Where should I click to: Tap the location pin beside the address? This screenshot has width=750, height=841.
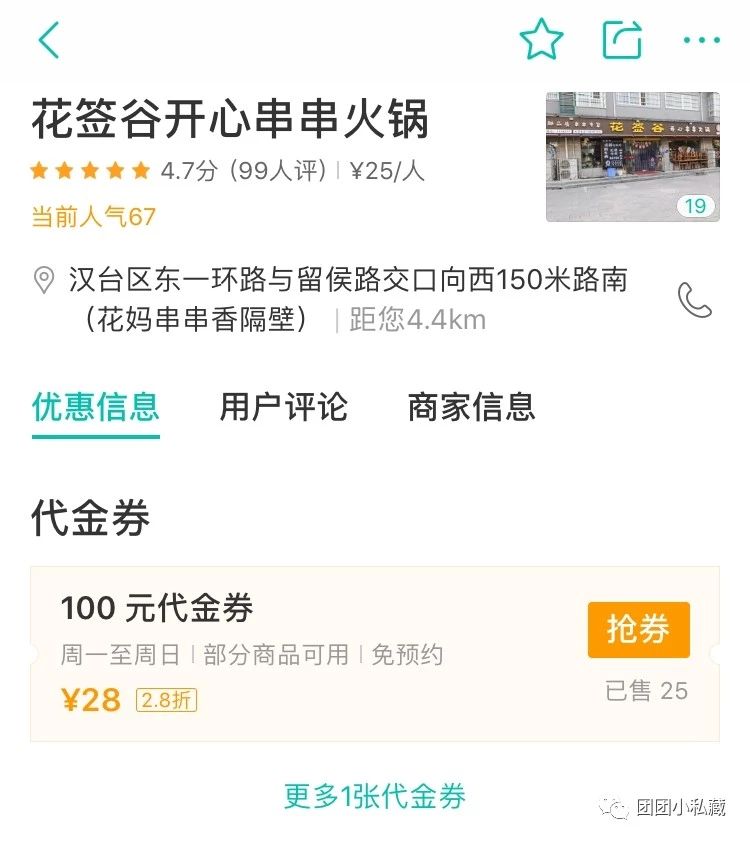tap(43, 283)
